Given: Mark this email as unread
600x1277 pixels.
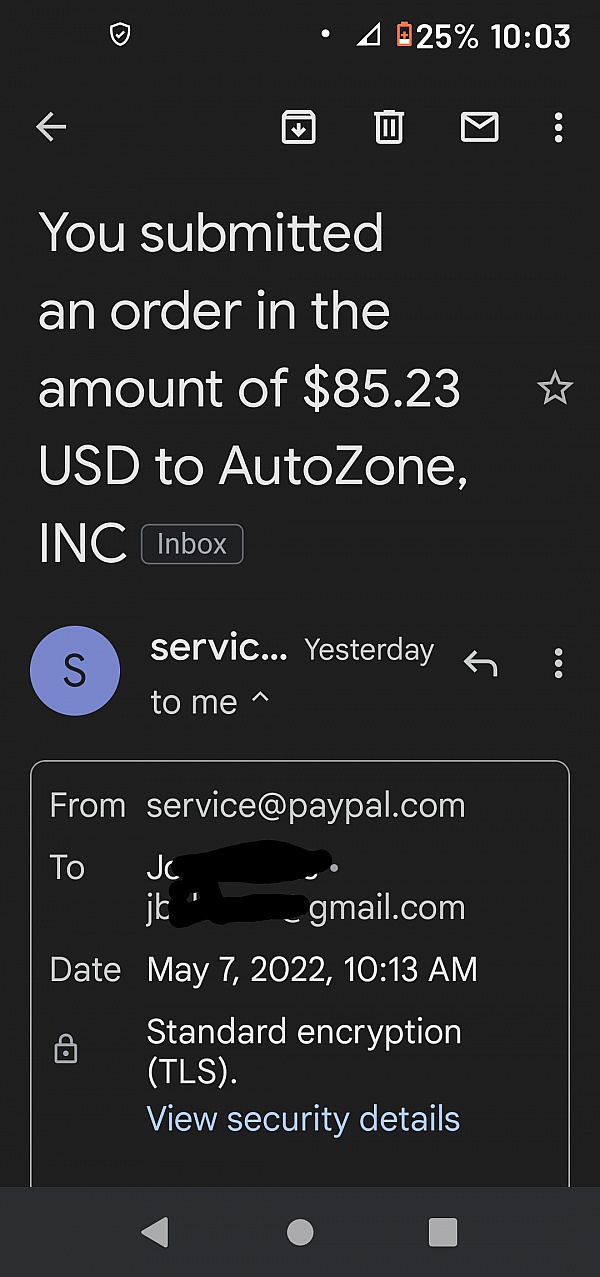Looking at the screenshot, I should pyautogui.click(x=479, y=127).
